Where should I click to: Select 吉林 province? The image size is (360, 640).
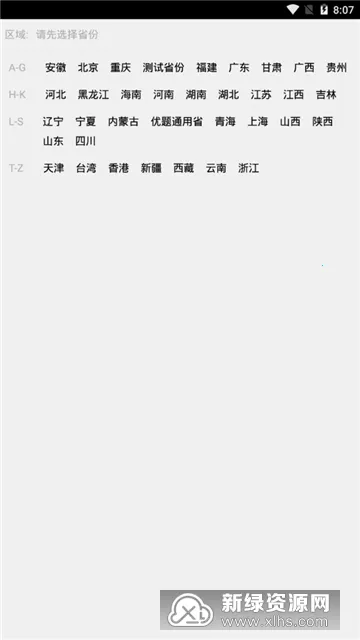coord(326,95)
